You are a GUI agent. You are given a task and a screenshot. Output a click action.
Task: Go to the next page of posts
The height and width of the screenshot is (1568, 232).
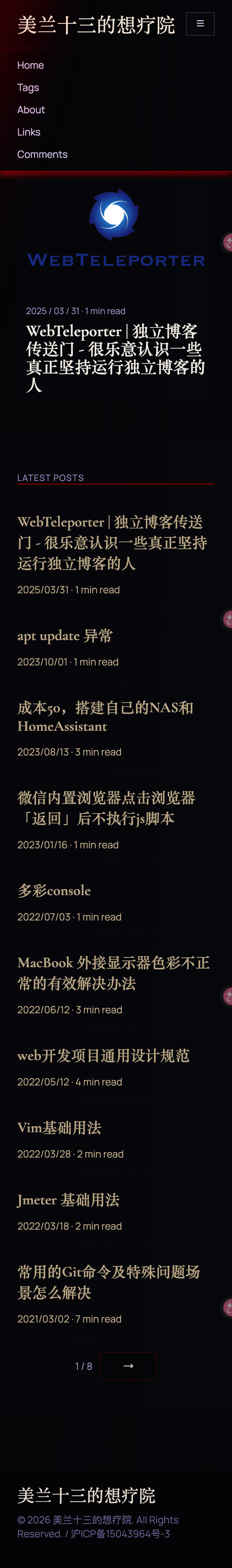pyautogui.click(x=128, y=1366)
